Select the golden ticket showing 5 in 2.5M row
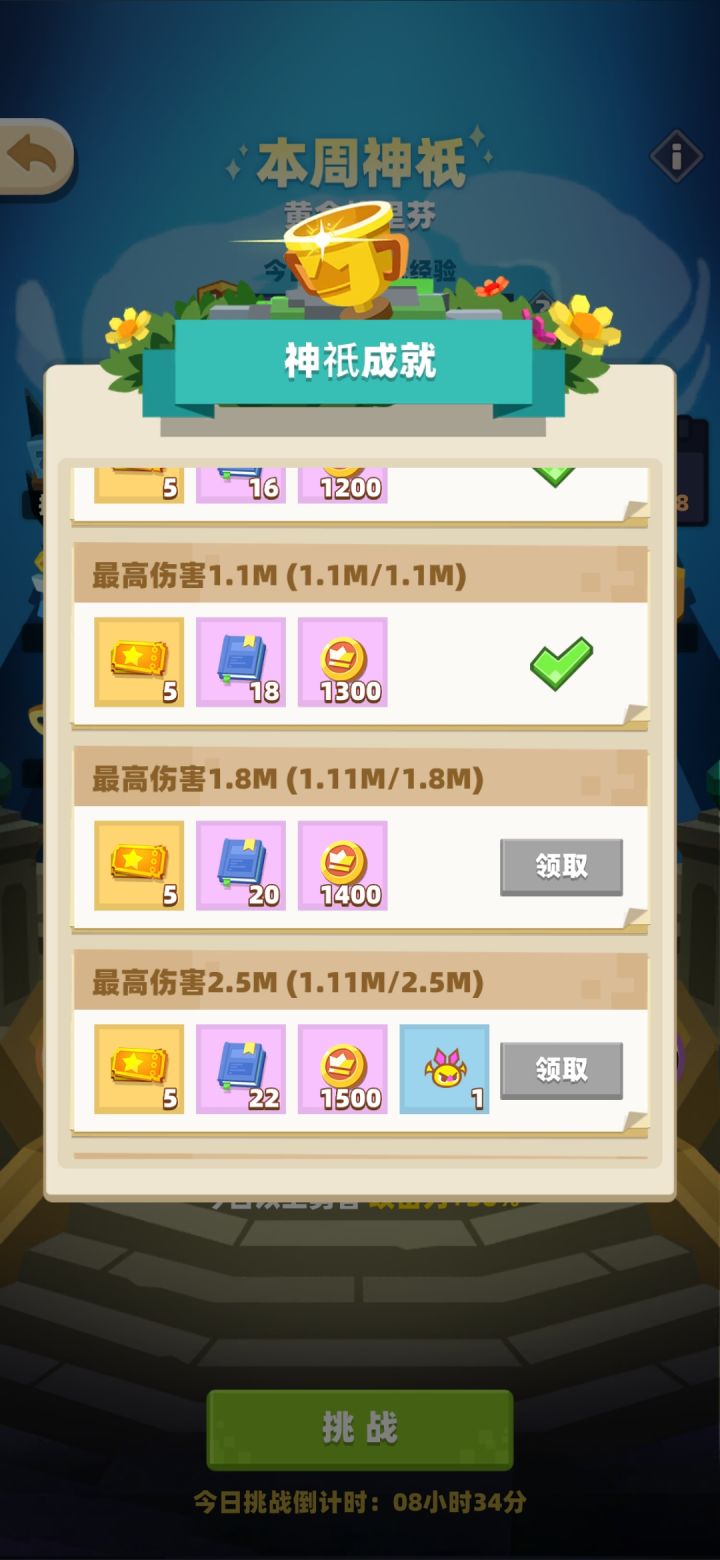720x1560 pixels. 137,1068
